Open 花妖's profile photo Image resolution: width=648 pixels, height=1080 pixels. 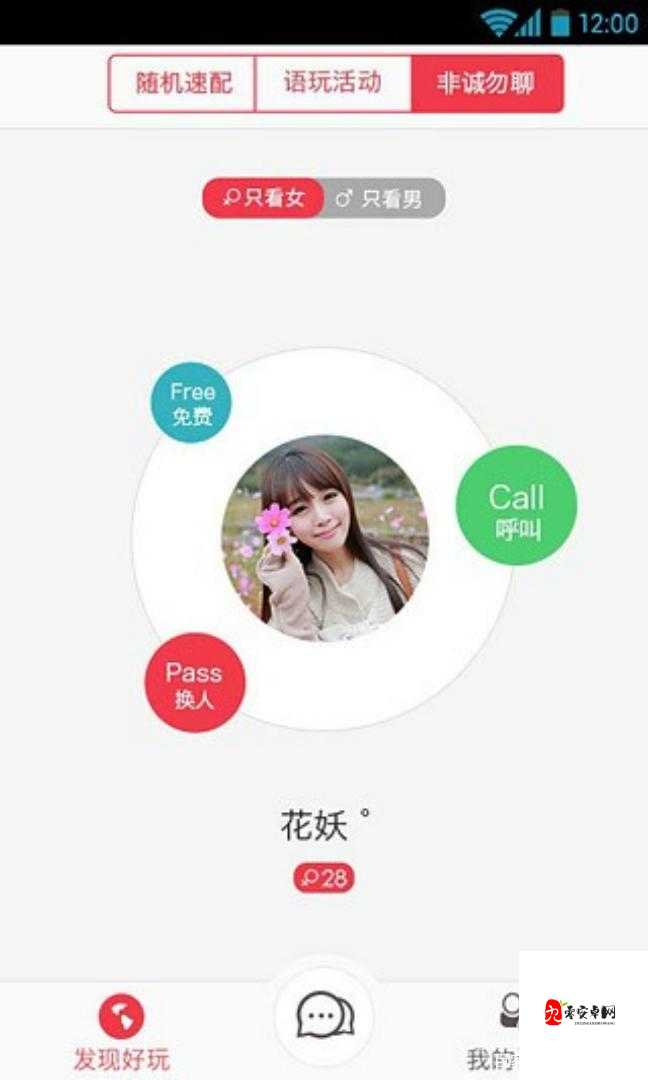(x=324, y=538)
